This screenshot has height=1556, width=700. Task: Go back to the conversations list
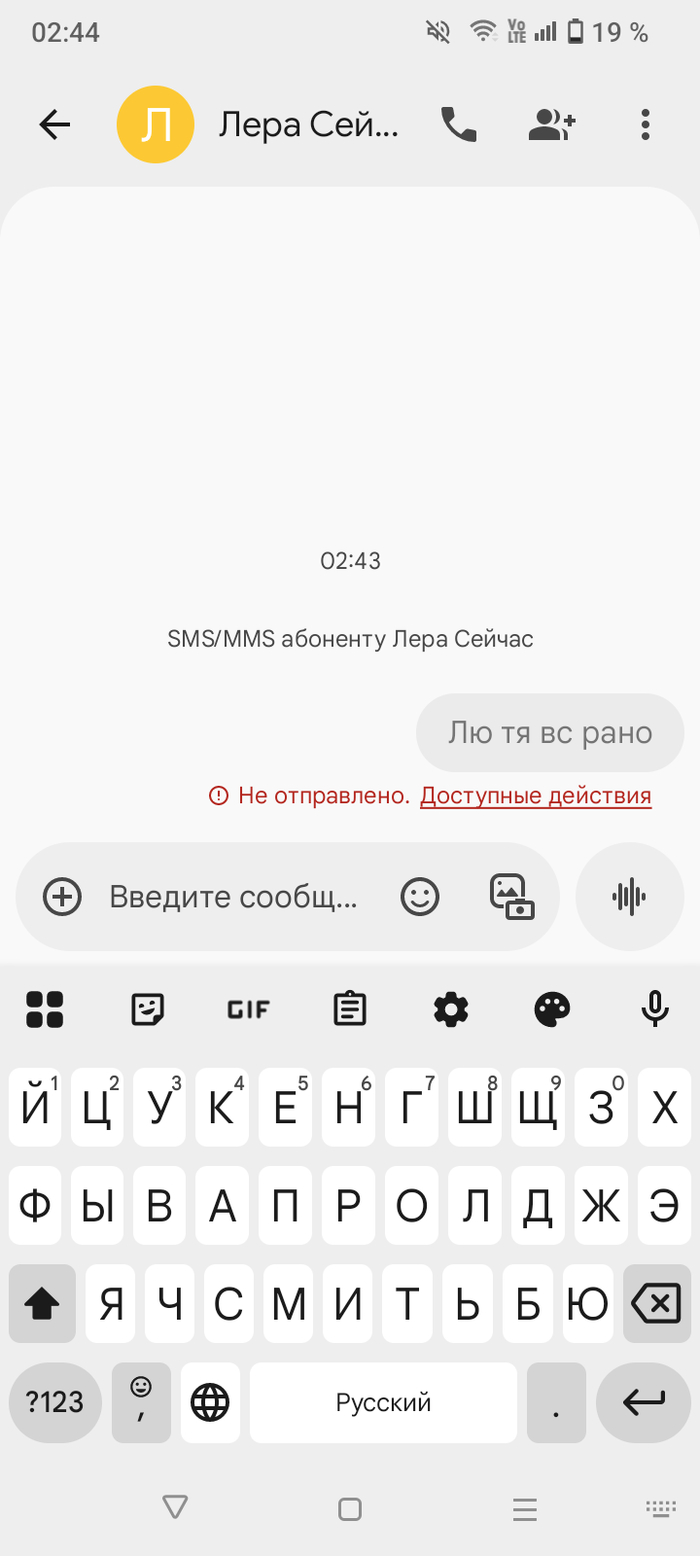click(55, 125)
